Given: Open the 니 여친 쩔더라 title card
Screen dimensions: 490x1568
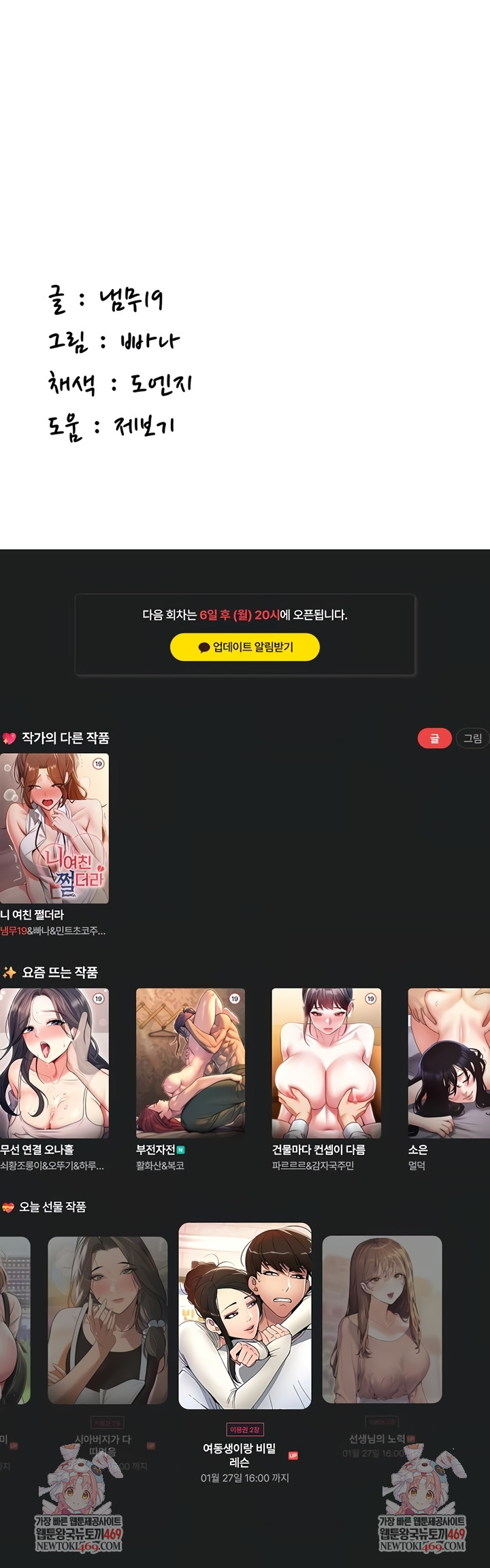Looking at the screenshot, I should pyautogui.click(x=54, y=828).
